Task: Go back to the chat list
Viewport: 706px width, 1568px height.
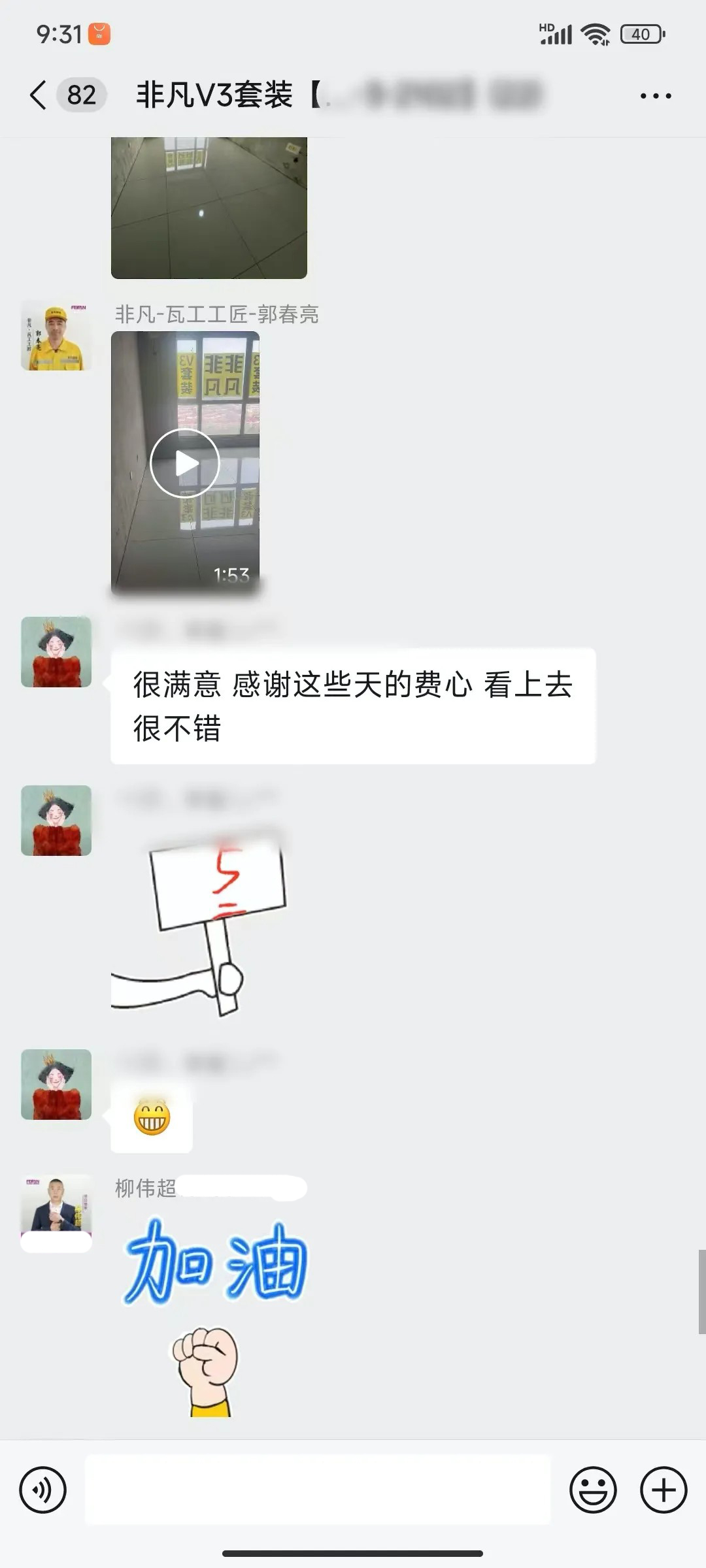Action: coord(39,95)
